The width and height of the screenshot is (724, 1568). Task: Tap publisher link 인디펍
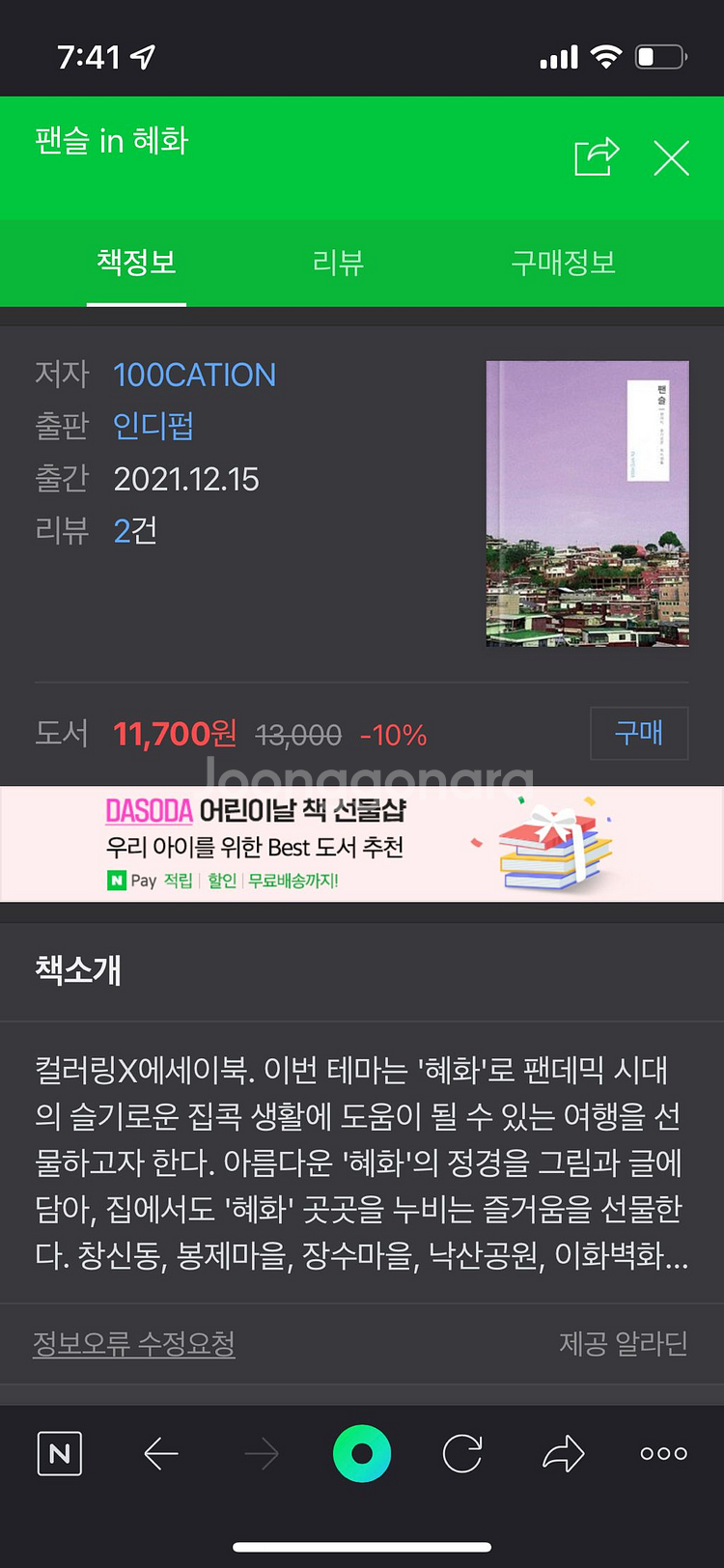[x=152, y=427]
